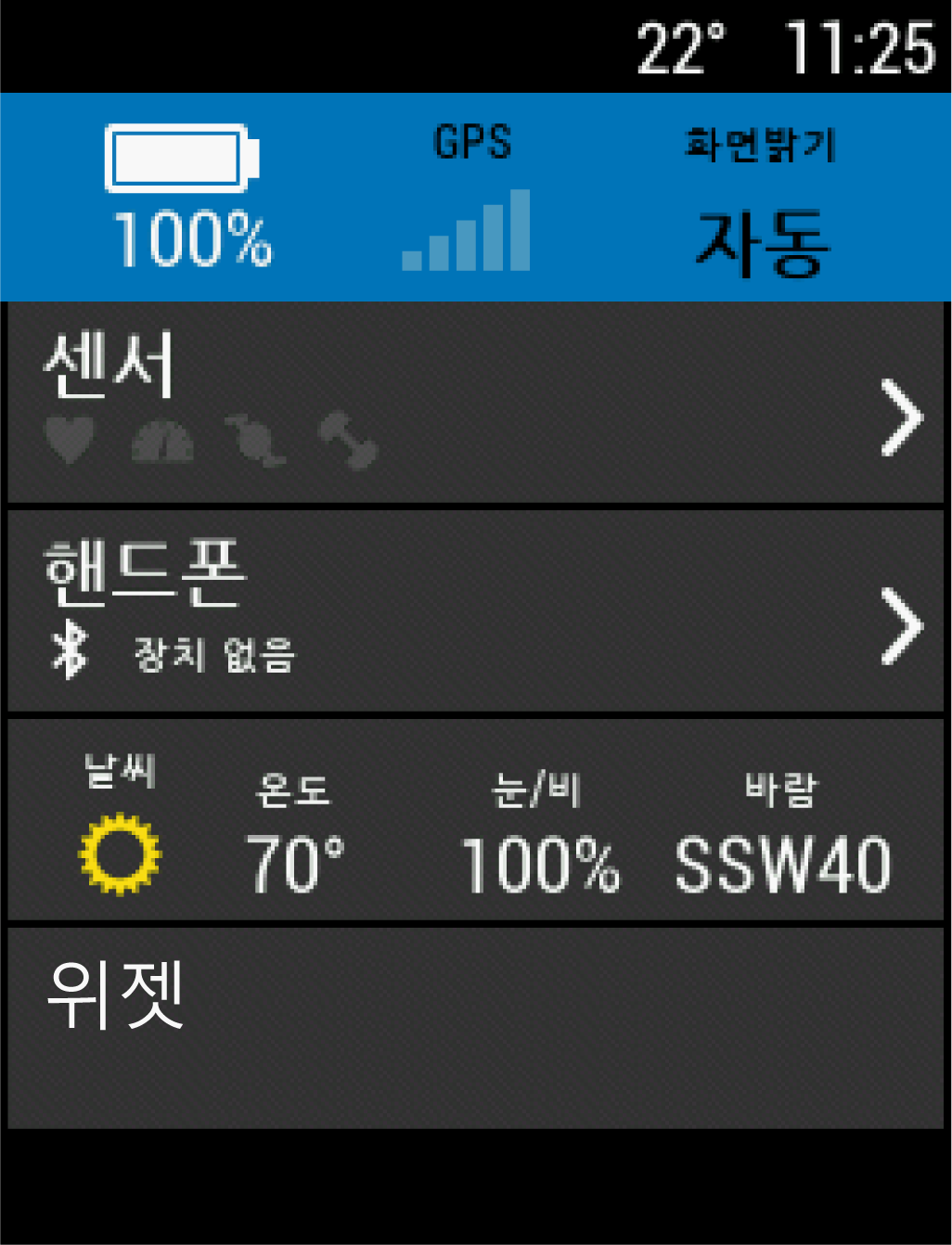This screenshot has height=1245, width=952.
Task: Open the GPS signal status
Action: (x=470, y=199)
